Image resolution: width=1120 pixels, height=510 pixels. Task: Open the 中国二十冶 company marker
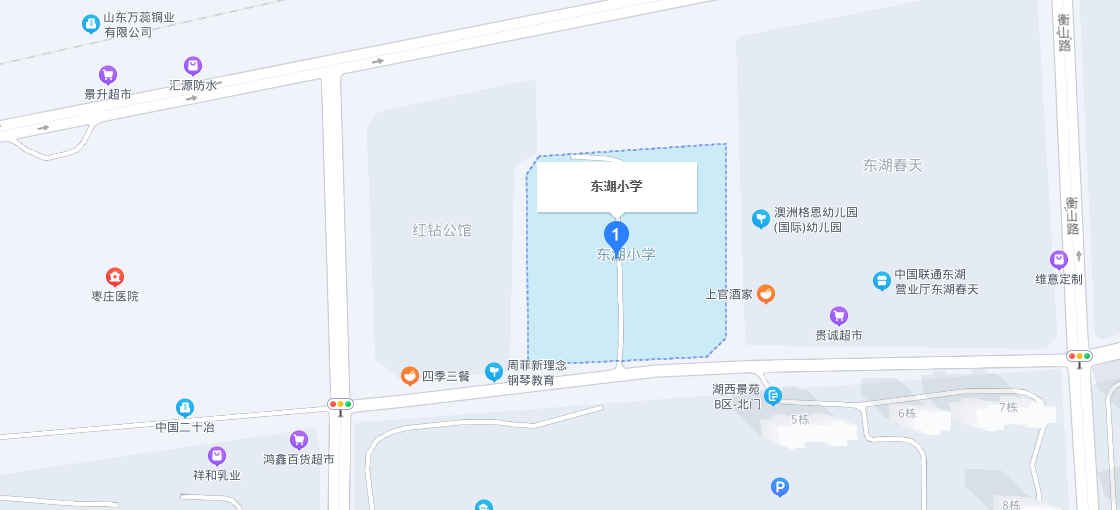[x=185, y=408]
